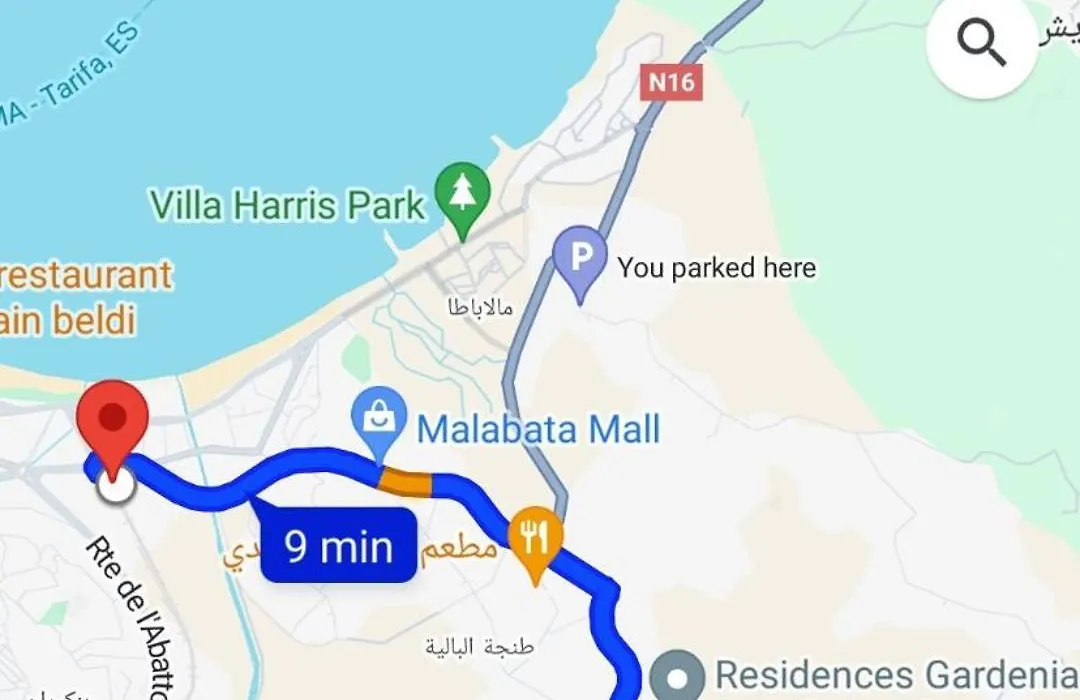
Task: Select the orange restaurant pin on route
Action: 535,541
